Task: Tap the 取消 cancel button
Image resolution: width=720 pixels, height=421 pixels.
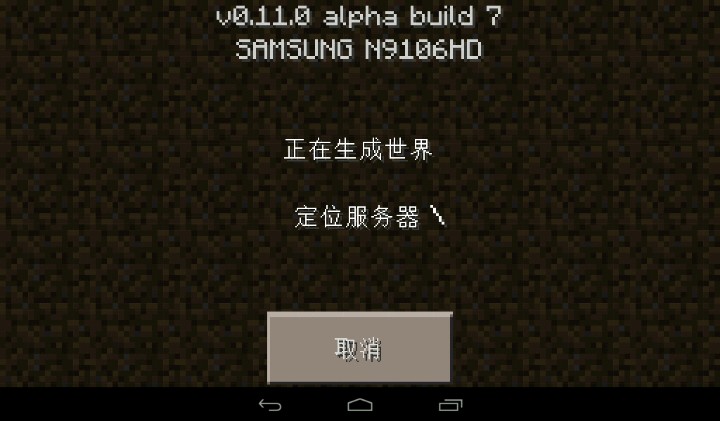Action: 359,348
